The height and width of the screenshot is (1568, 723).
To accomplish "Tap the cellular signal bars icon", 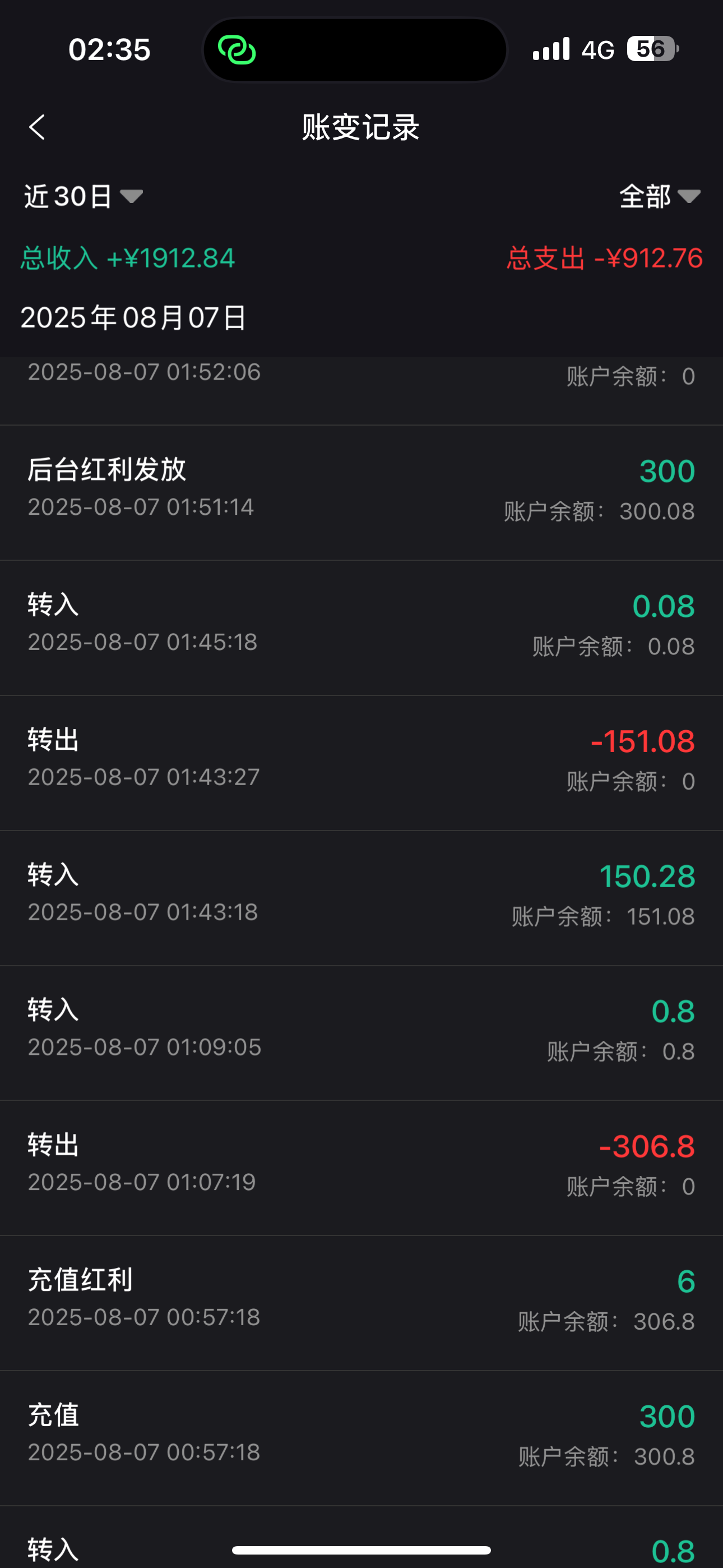I will (x=550, y=49).
